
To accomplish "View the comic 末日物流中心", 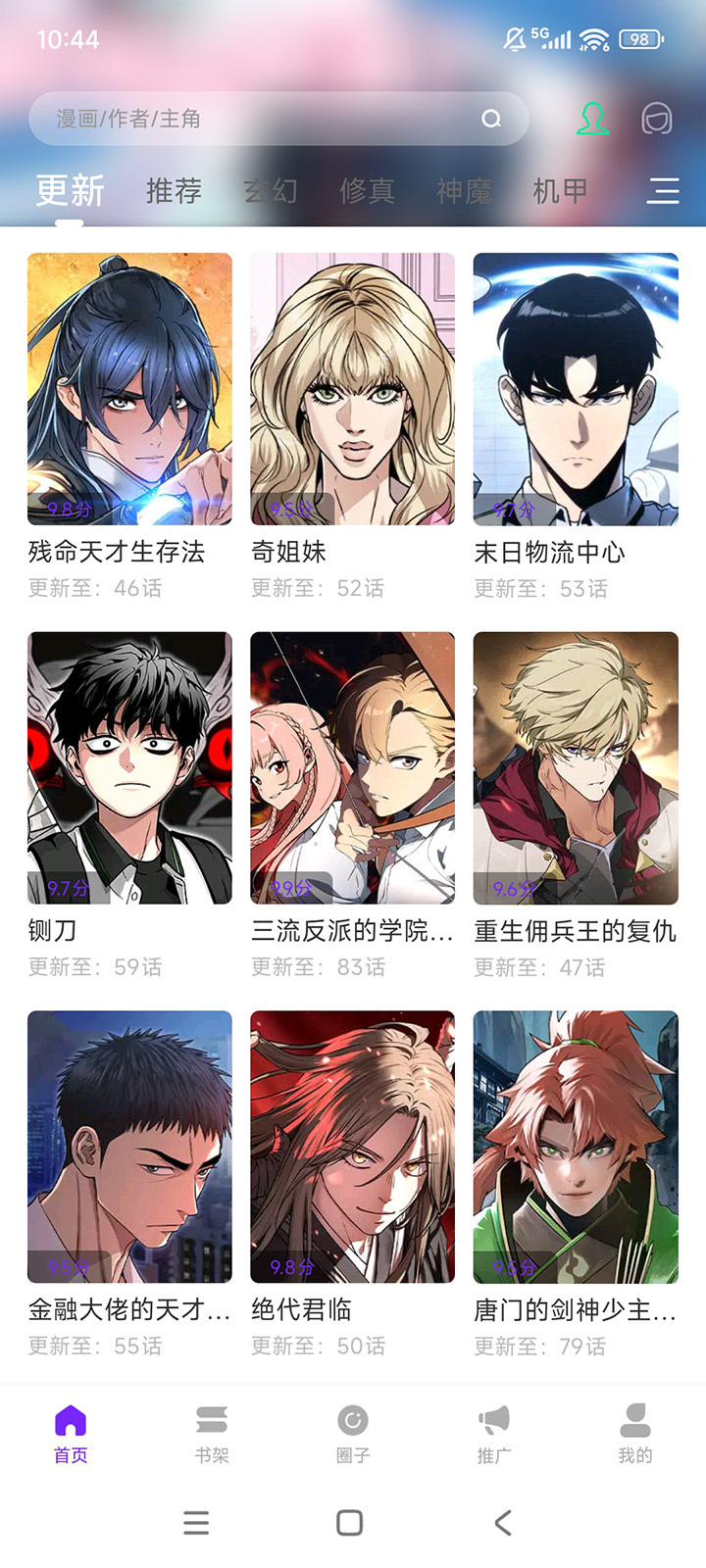I will 576,389.
